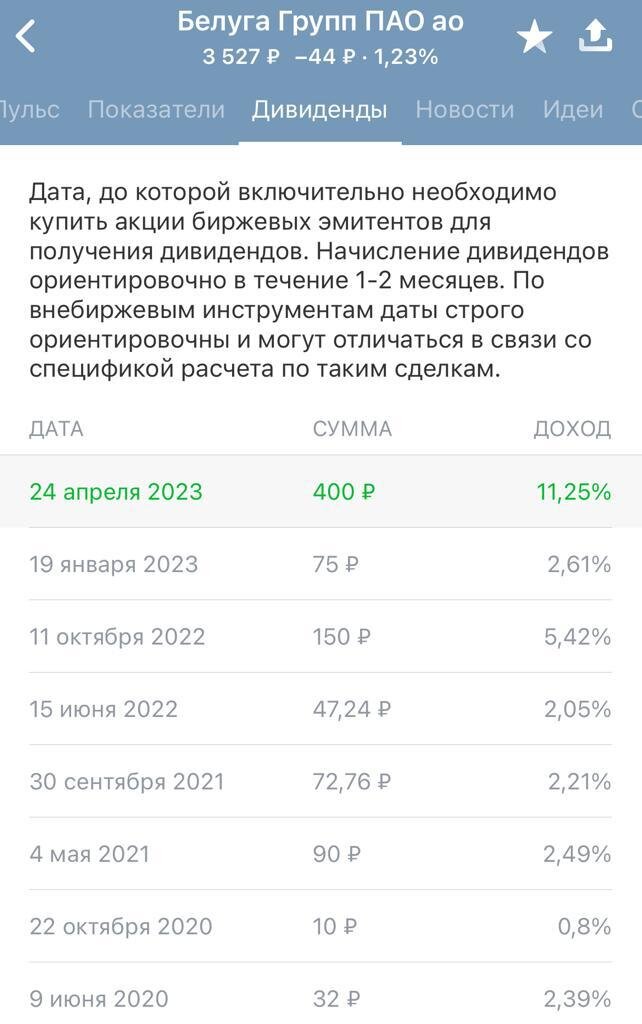Switch to the Показатели tab
This screenshot has width=642, height=1024.
tap(156, 110)
